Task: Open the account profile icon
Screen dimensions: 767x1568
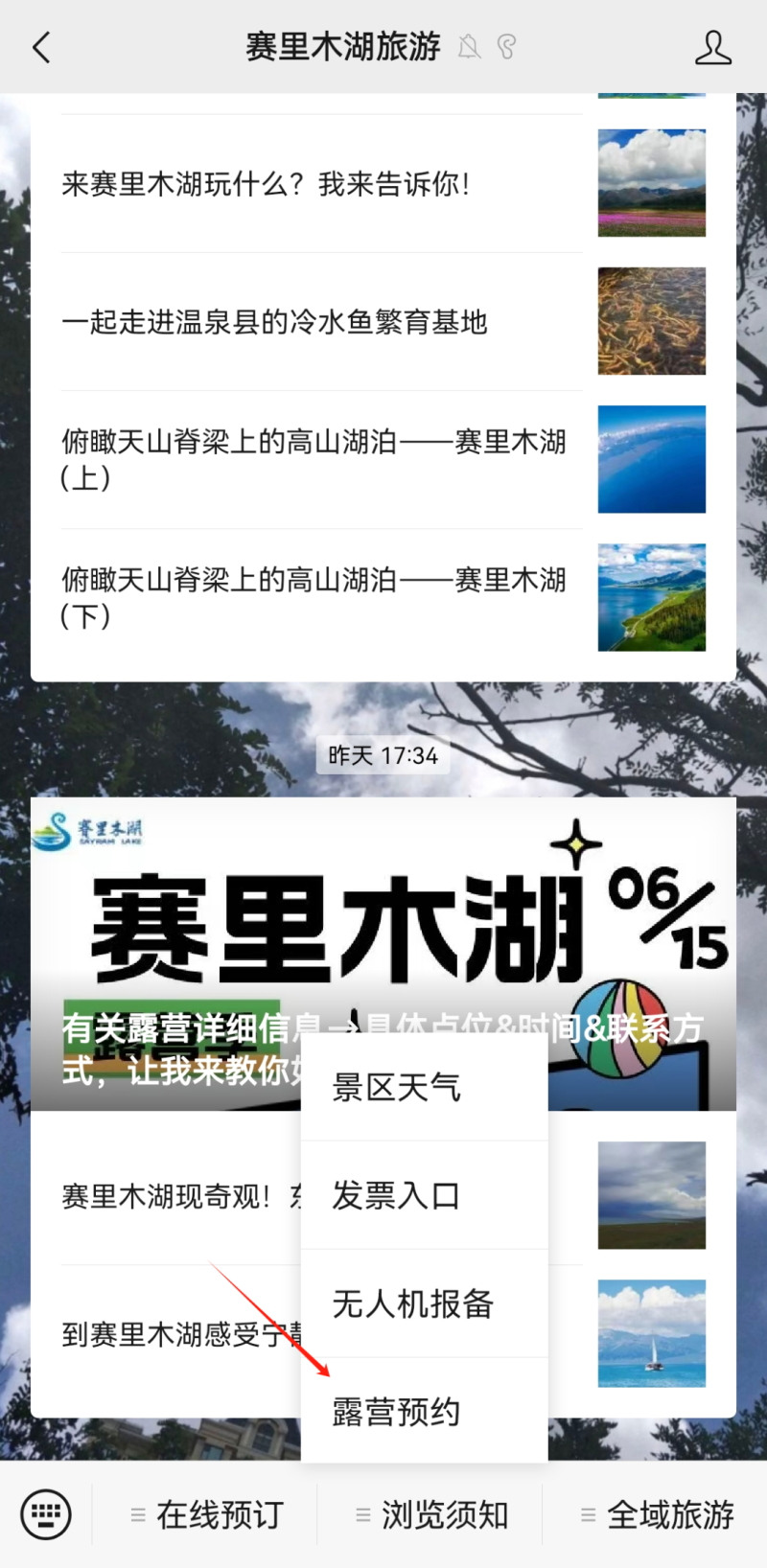Action: 712,47
